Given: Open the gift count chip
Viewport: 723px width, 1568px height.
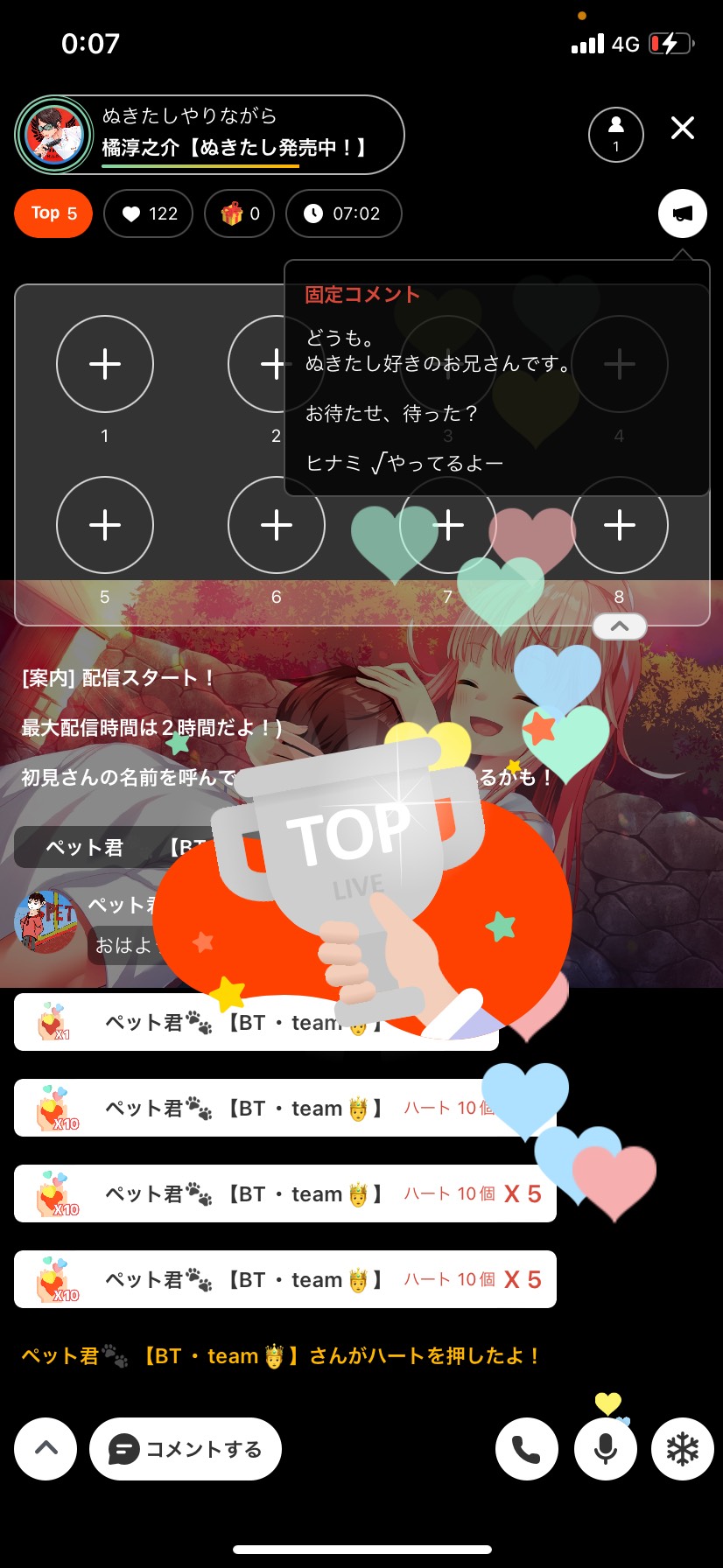Looking at the screenshot, I should tap(239, 213).
